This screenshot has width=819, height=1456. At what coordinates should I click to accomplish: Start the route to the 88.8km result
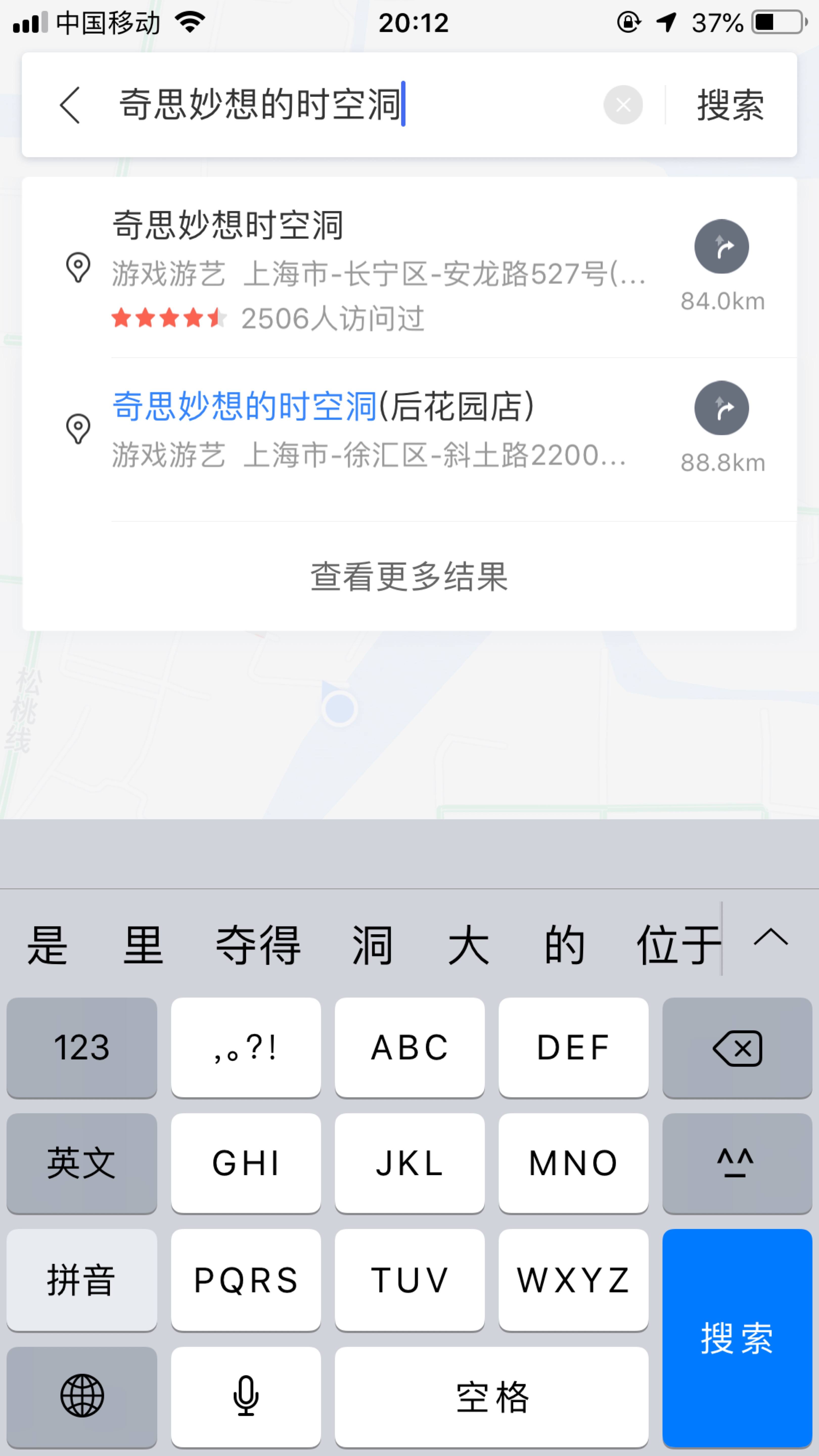722,408
